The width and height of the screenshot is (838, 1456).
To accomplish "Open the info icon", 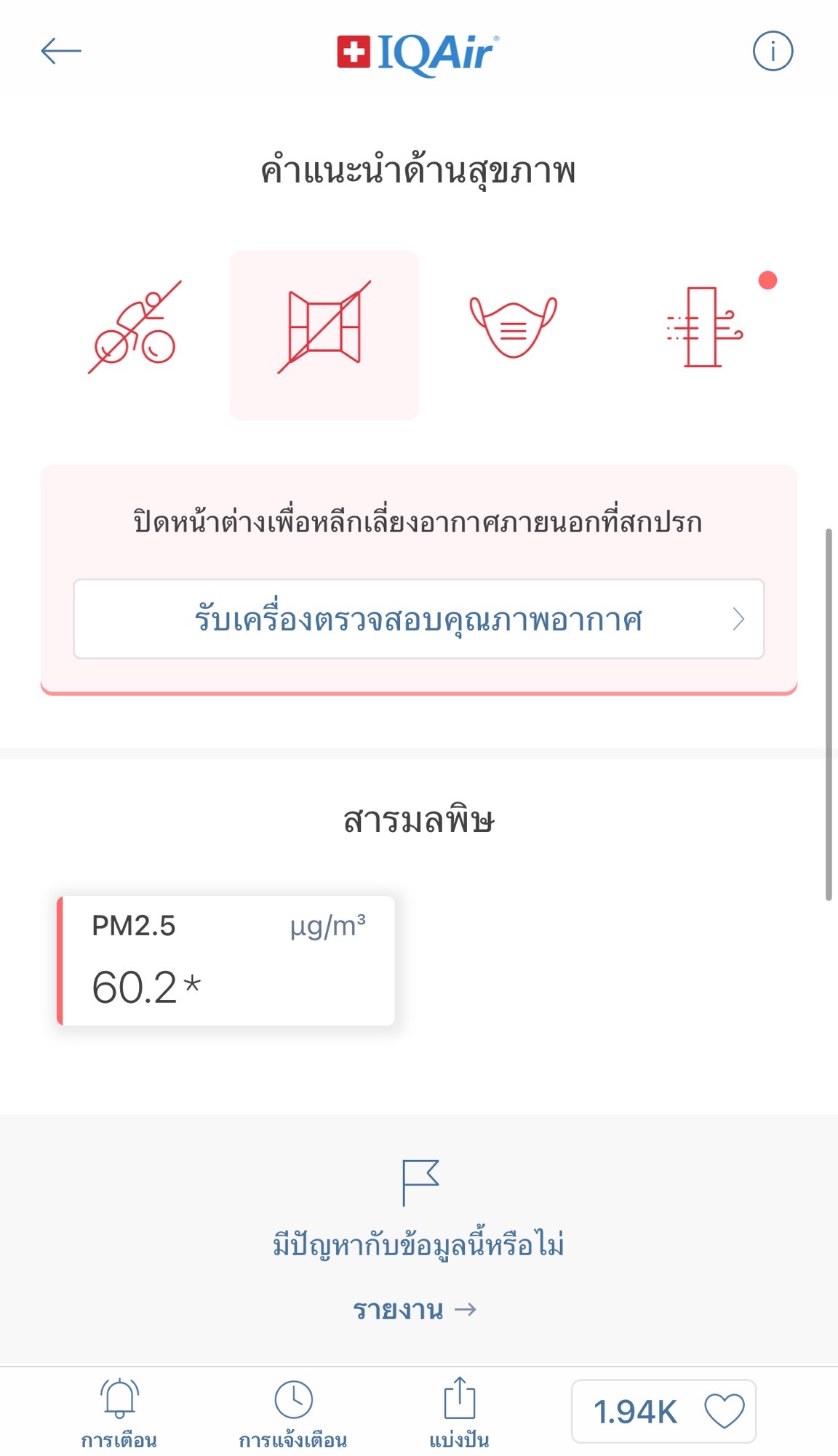I will click(x=773, y=51).
